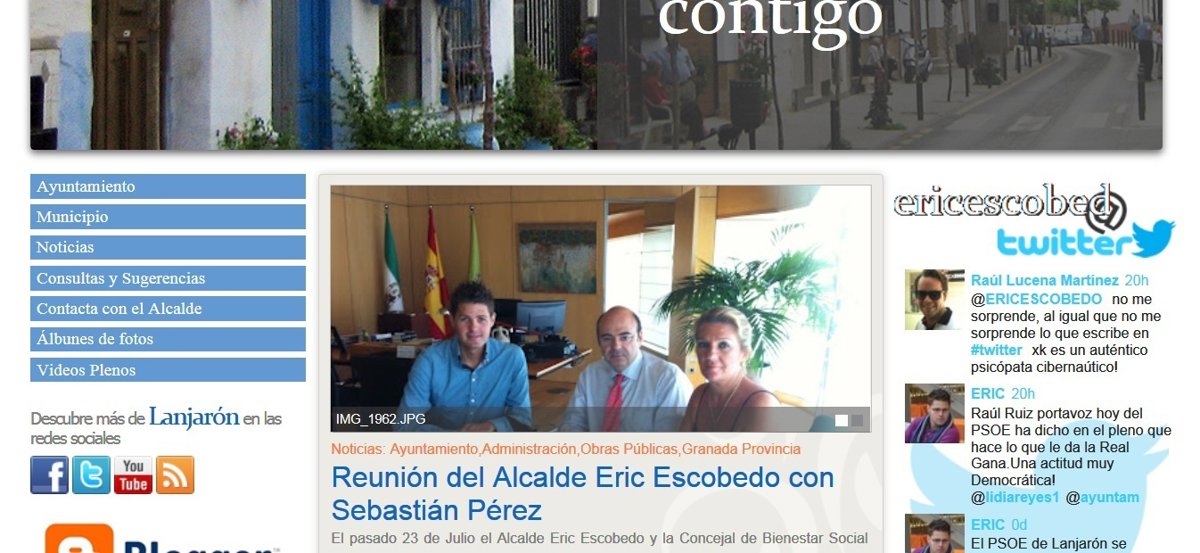
Task: Select the Ayuntamiento news category link
Action: (x=434, y=449)
